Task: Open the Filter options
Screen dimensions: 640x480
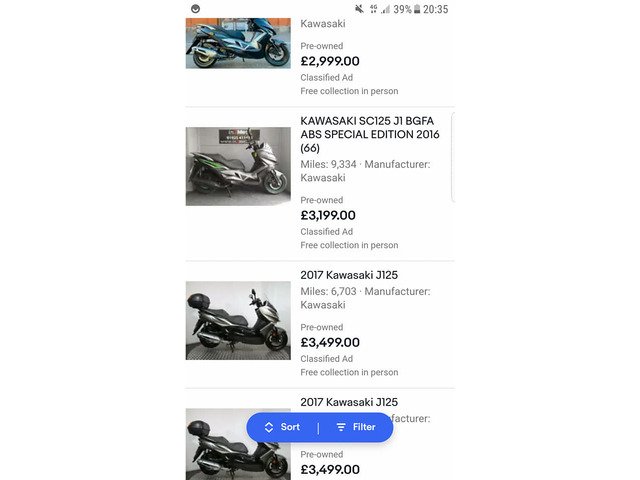Action: click(356, 427)
